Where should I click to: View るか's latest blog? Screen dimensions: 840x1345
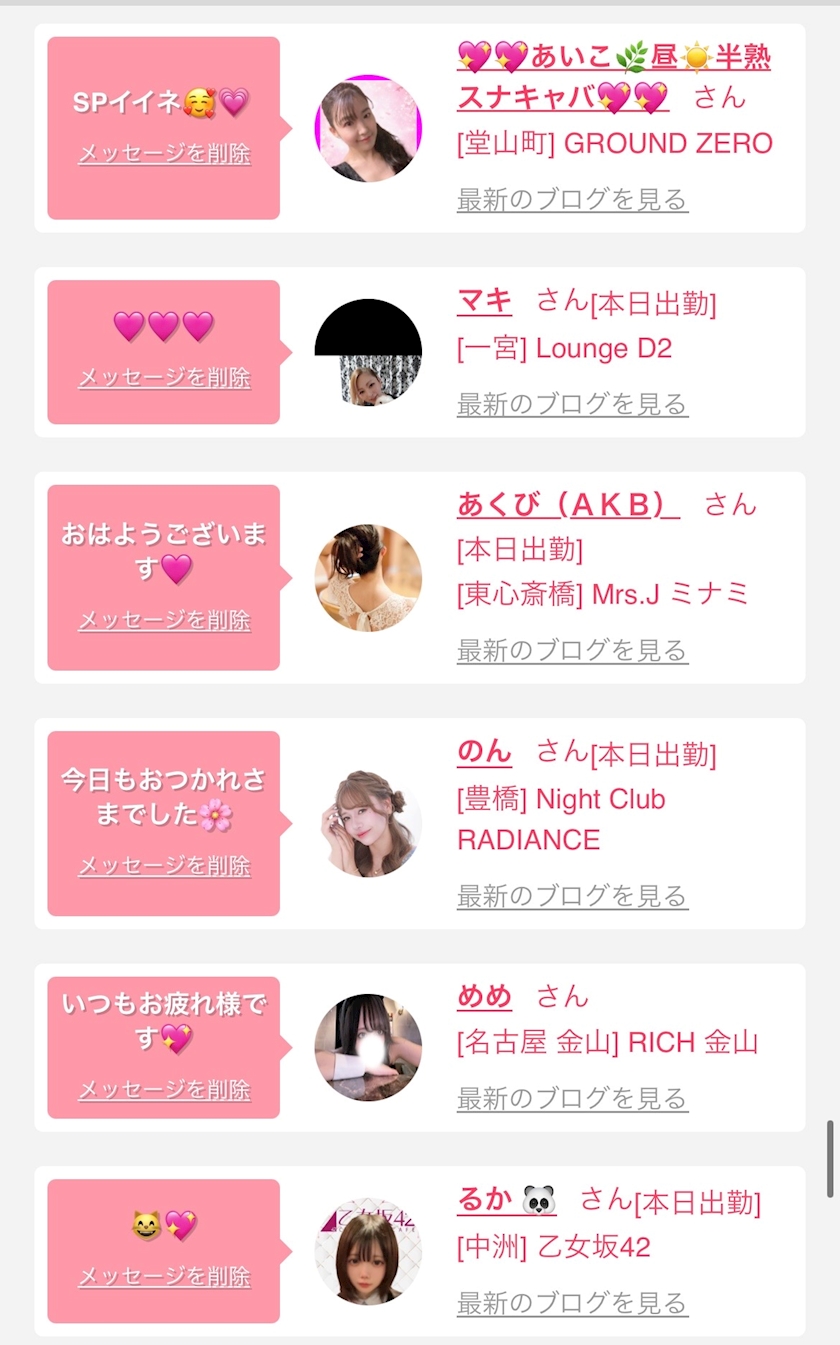click(x=572, y=1303)
